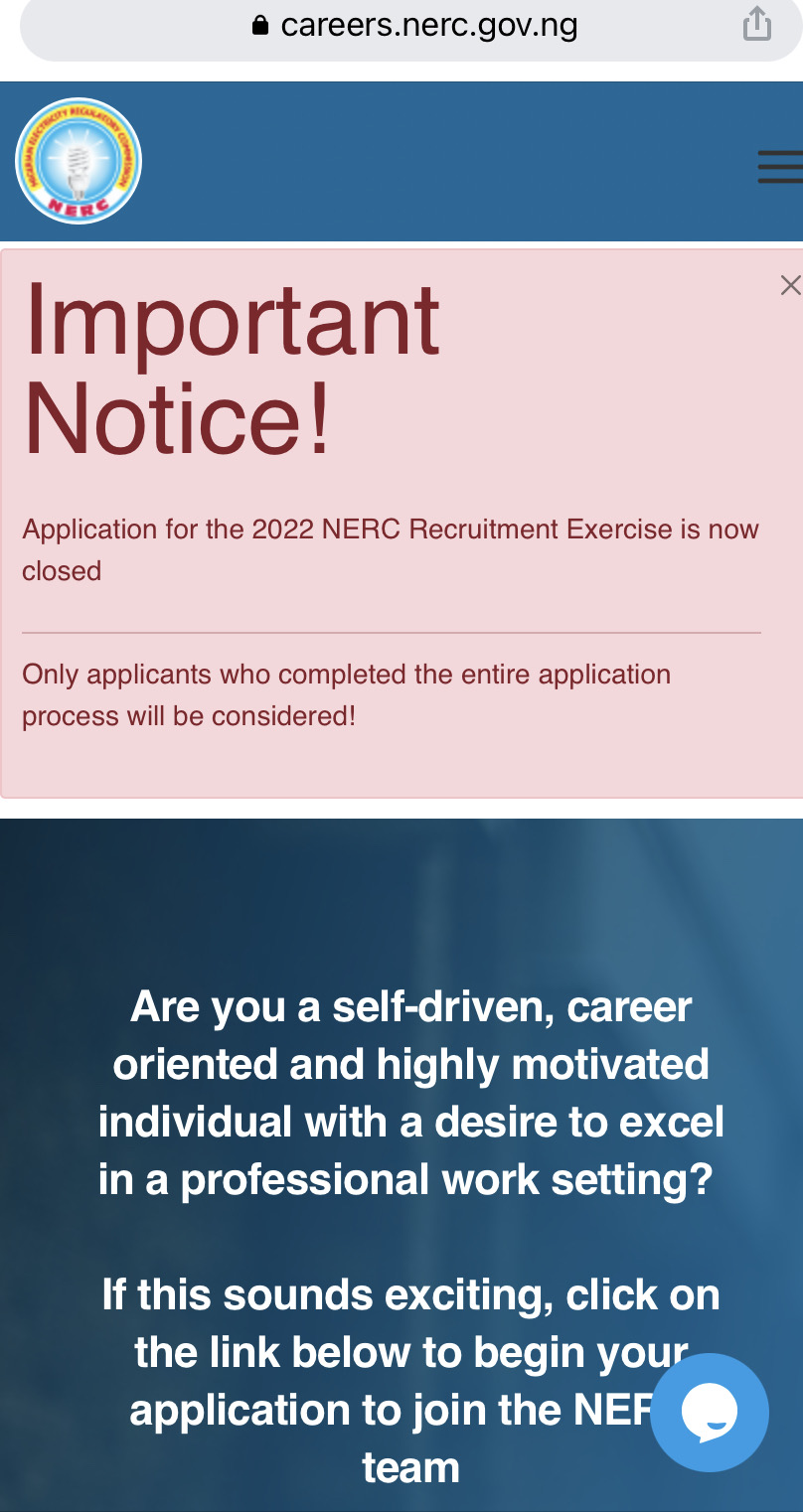The image size is (803, 1512).
Task: Open the NERC logo home link
Action: coord(79,161)
